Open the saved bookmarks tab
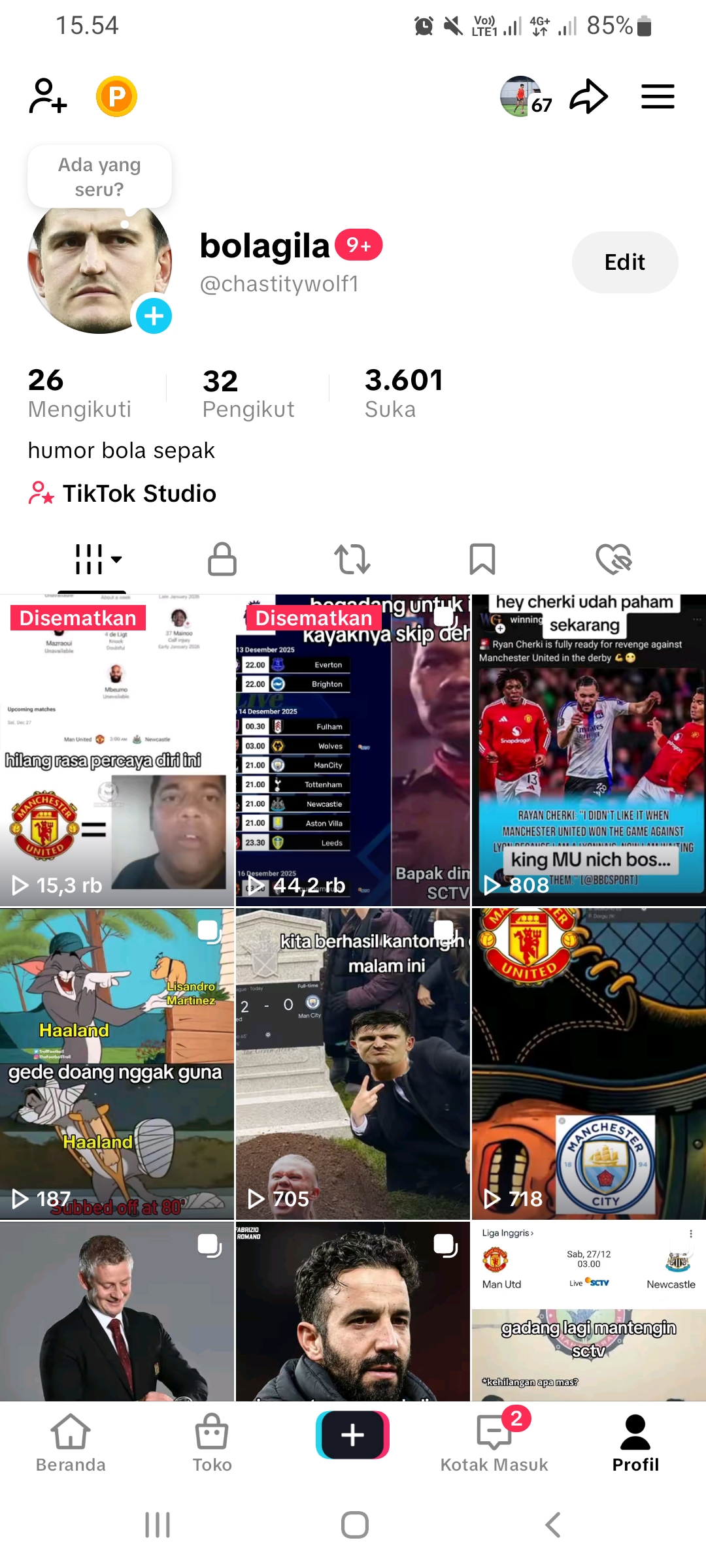Image resolution: width=706 pixels, height=1568 pixels. (x=482, y=559)
